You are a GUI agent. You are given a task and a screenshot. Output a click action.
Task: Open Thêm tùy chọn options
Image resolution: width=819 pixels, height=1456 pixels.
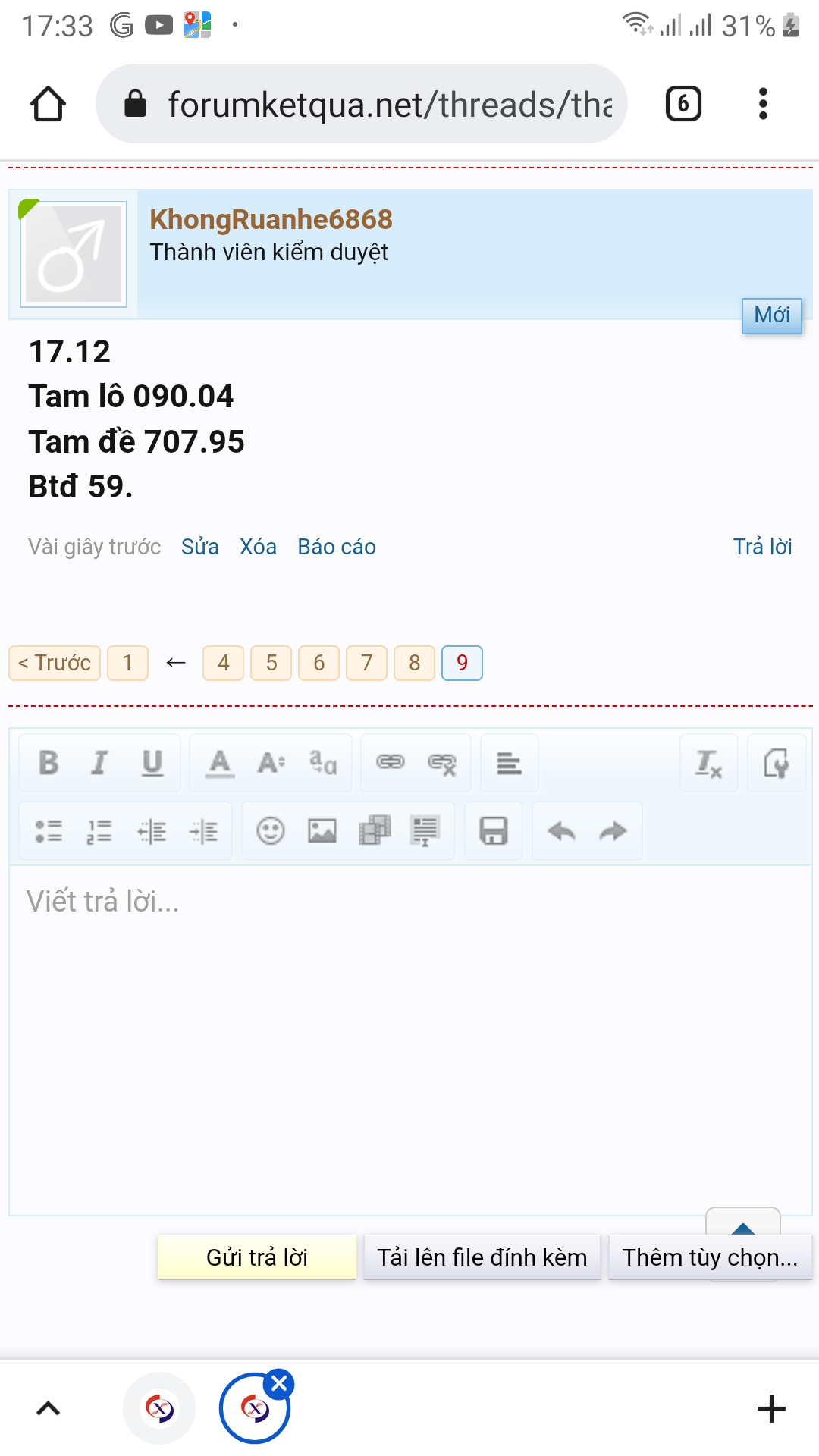(x=711, y=1257)
